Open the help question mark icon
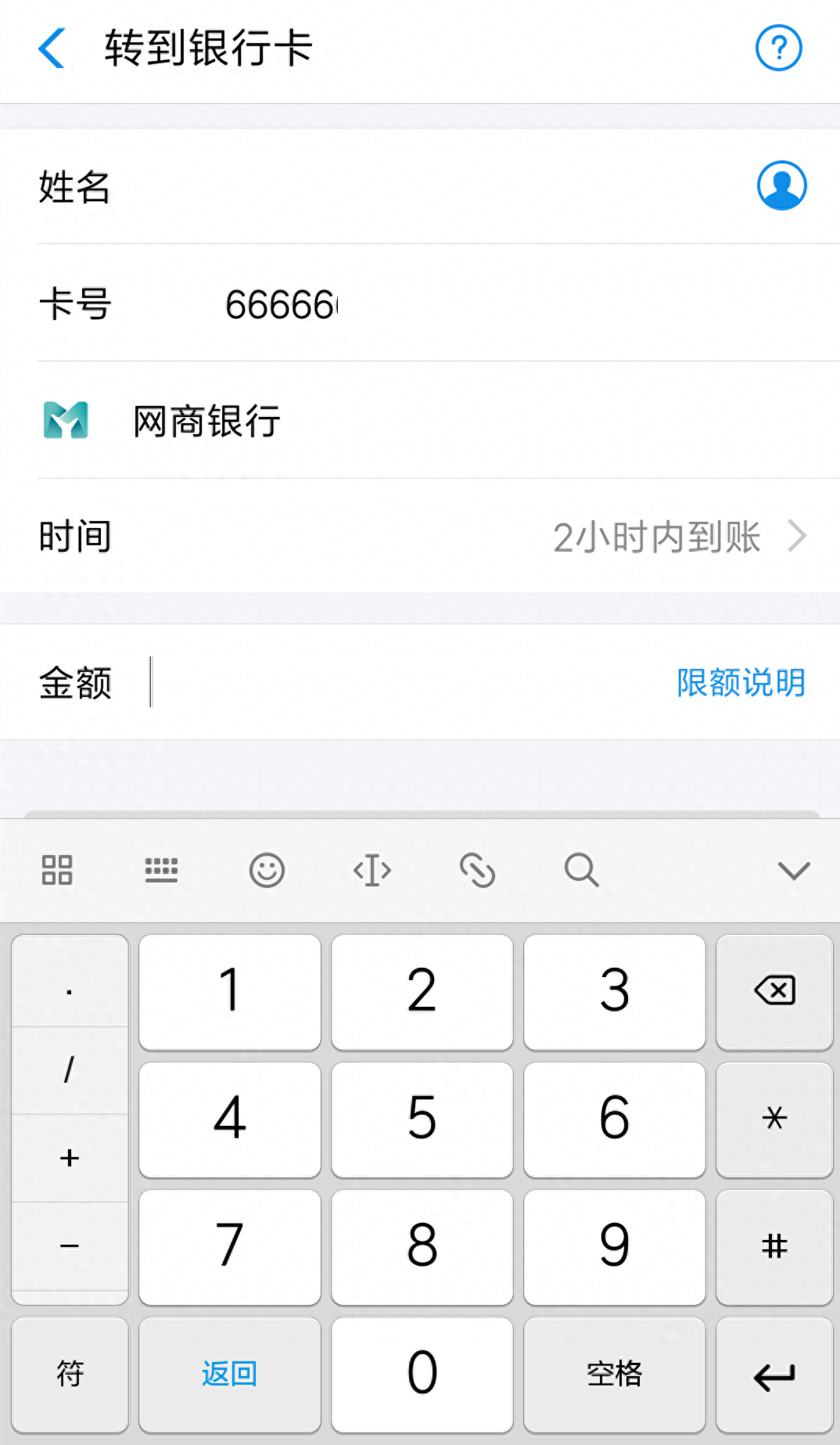The height and width of the screenshot is (1445, 840). point(778,48)
